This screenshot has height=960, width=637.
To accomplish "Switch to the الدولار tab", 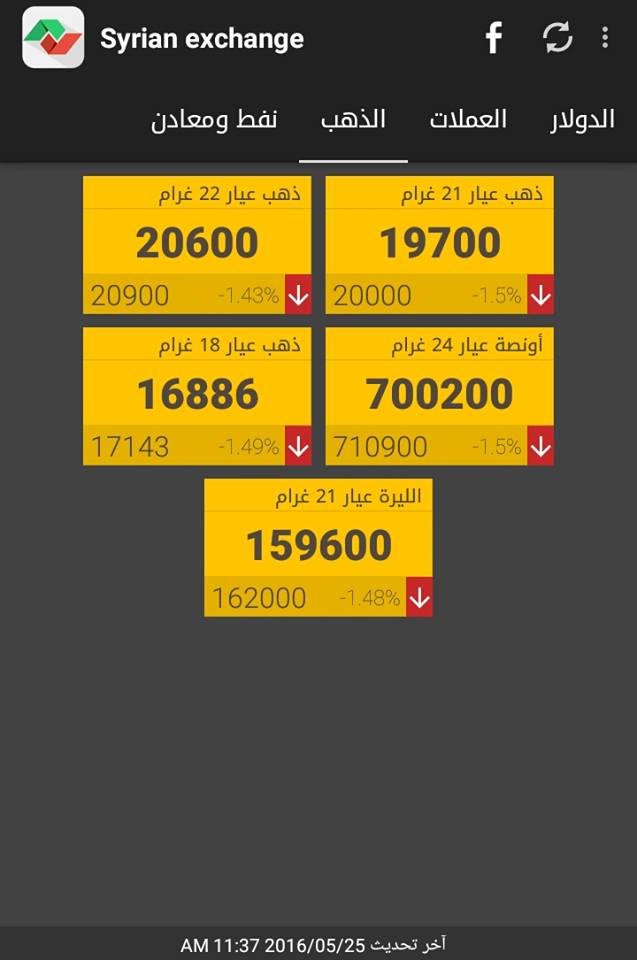I will 583,121.
